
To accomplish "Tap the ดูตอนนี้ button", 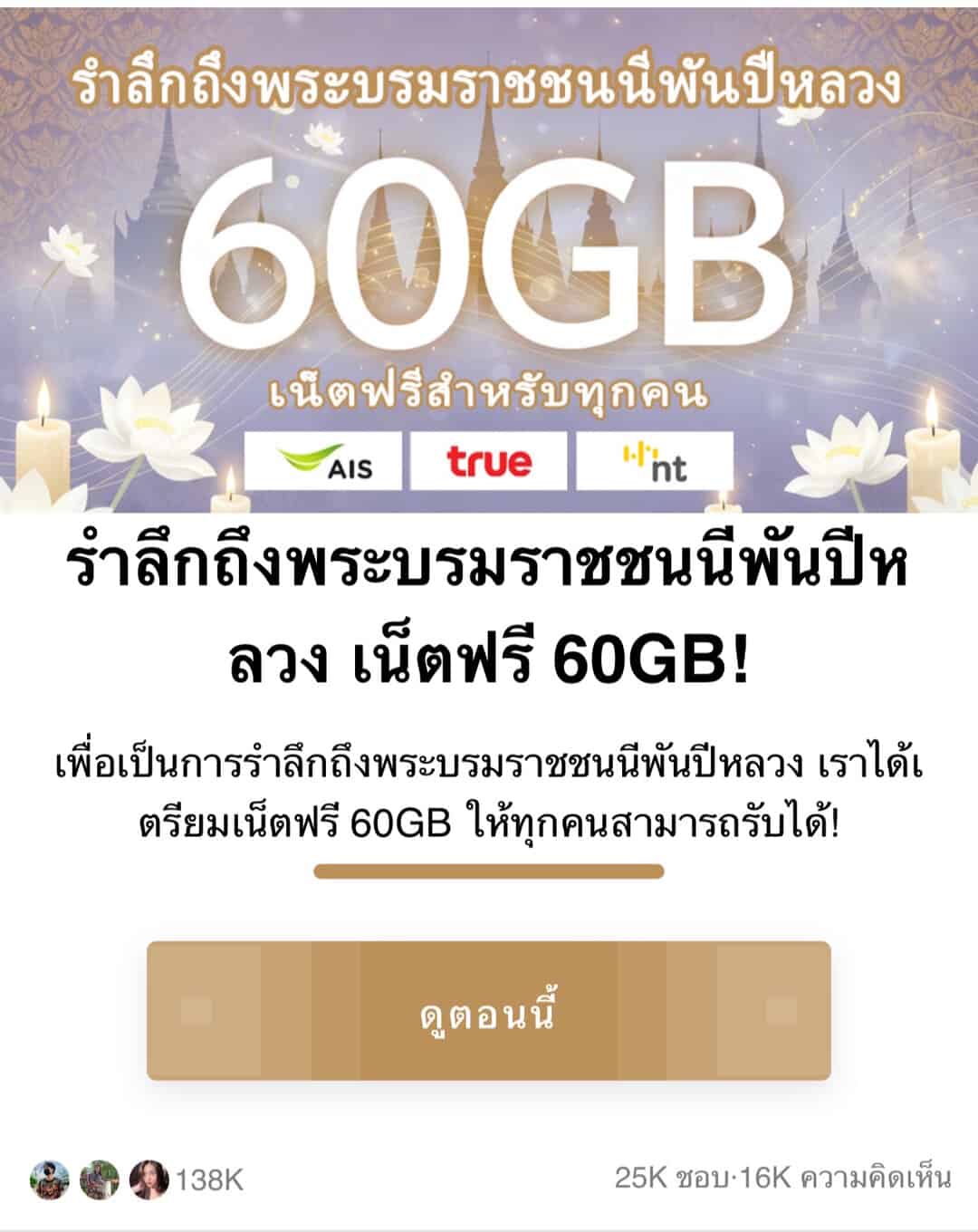I will click(488, 1011).
